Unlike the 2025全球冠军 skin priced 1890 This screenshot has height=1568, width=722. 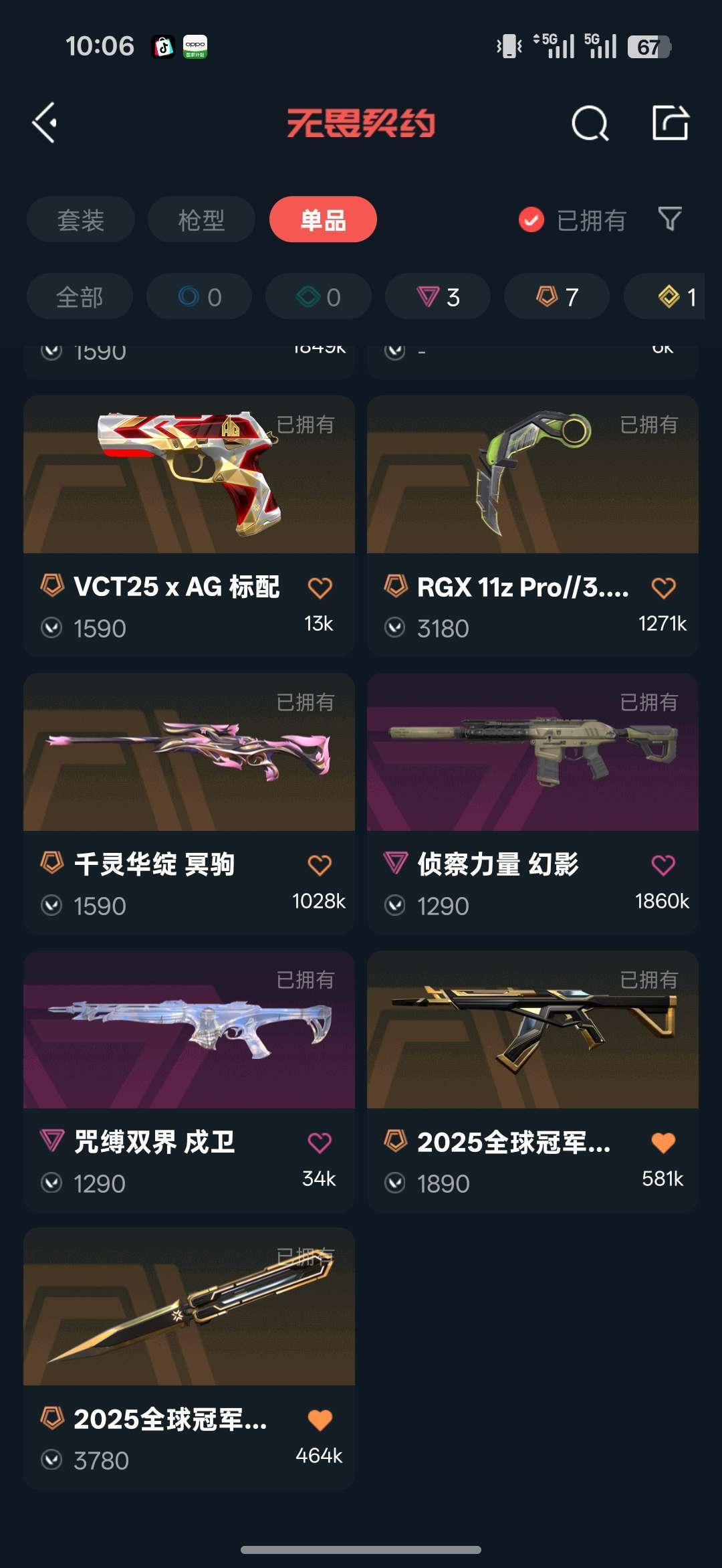663,1143
